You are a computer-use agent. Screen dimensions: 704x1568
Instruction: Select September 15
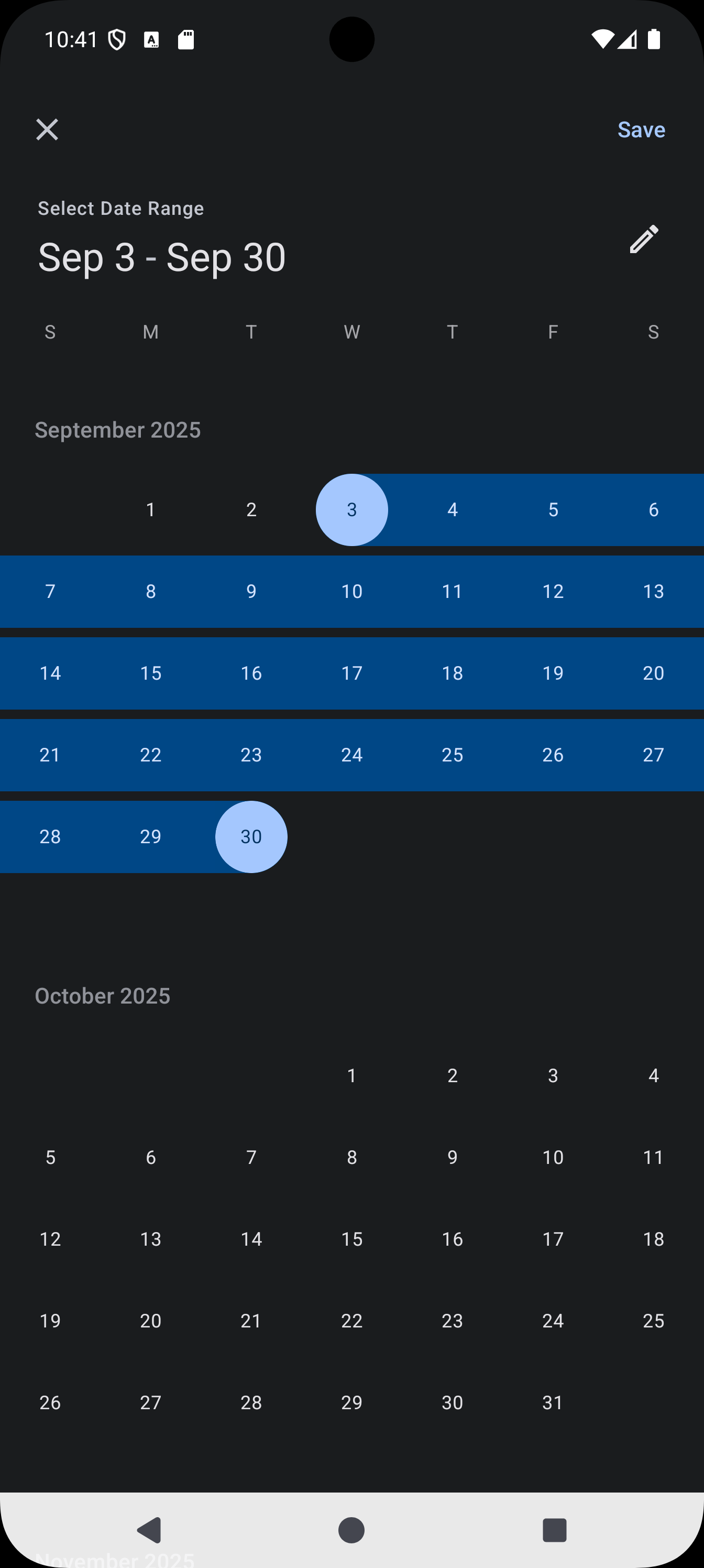tap(151, 673)
